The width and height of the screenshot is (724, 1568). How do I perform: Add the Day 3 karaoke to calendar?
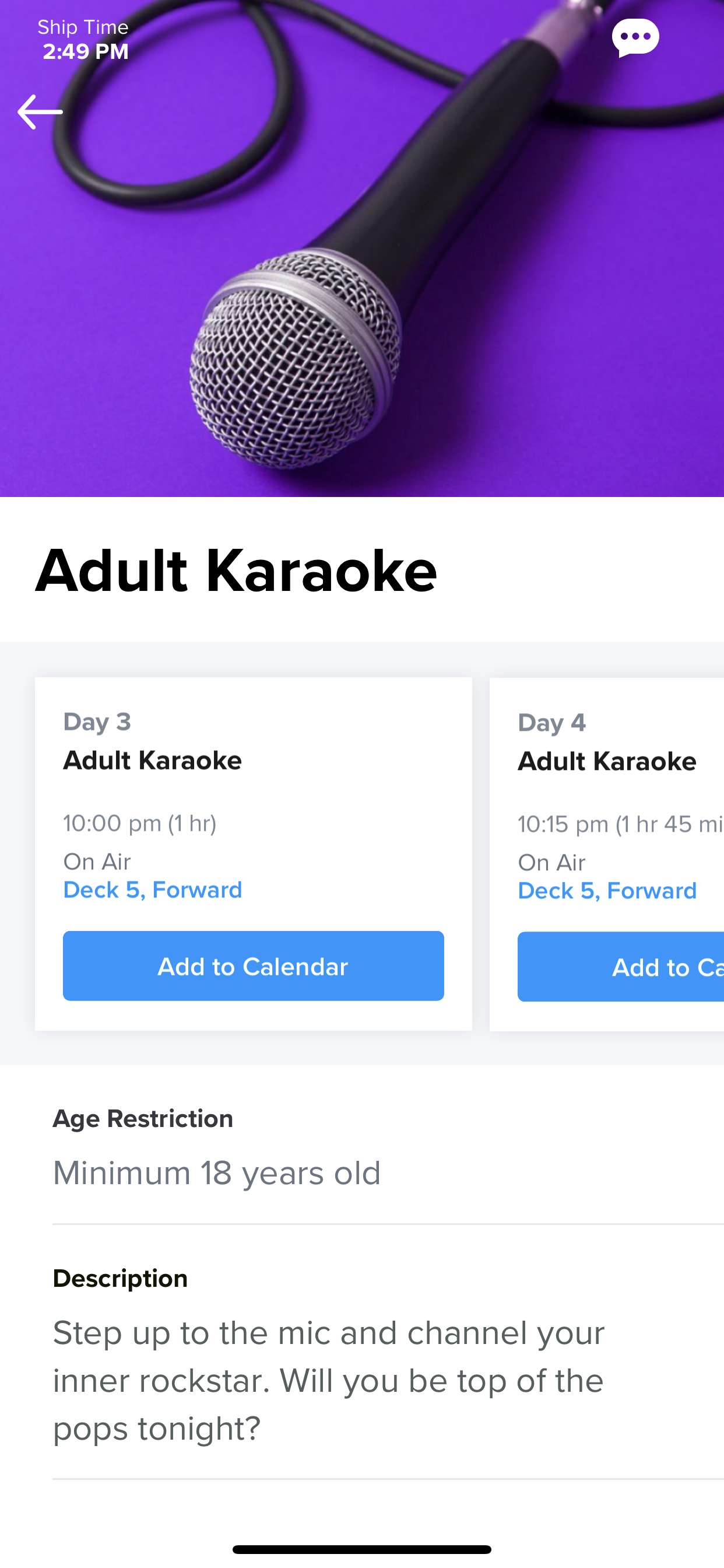tap(253, 966)
